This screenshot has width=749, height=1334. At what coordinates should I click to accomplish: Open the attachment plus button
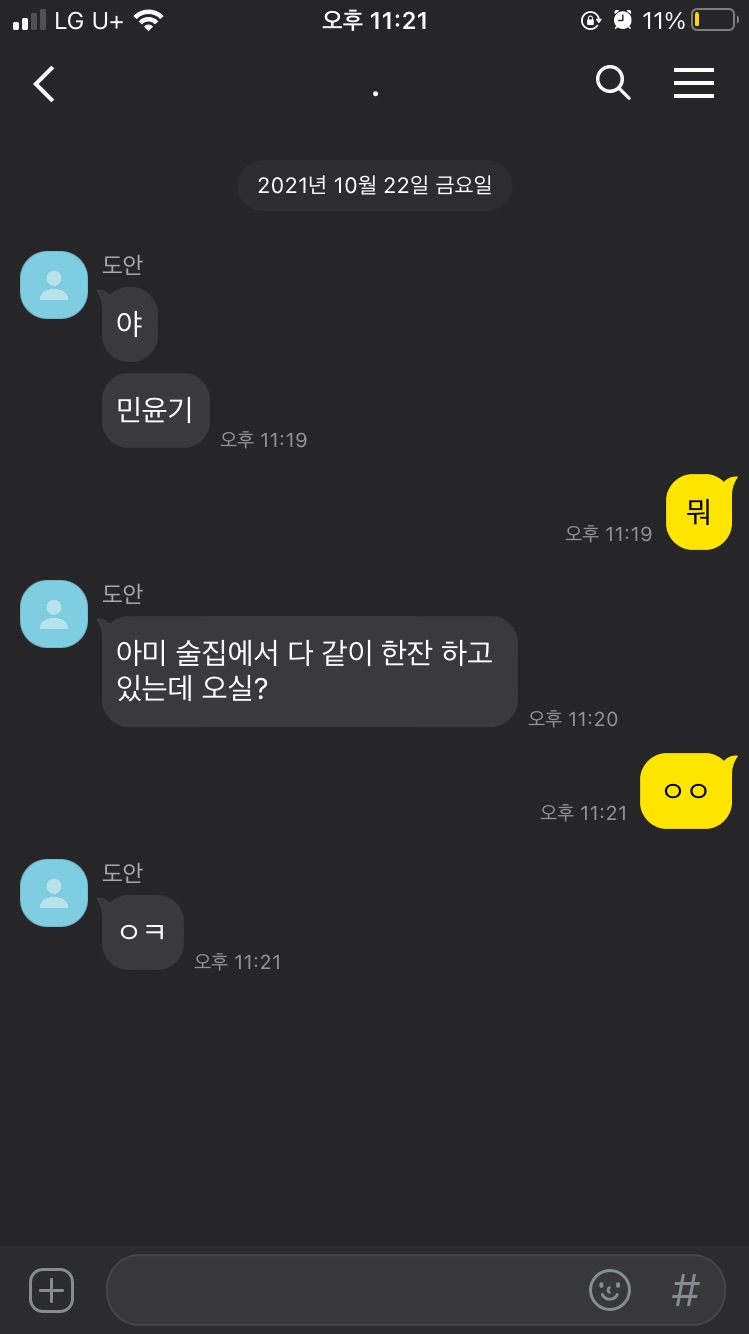51,1290
